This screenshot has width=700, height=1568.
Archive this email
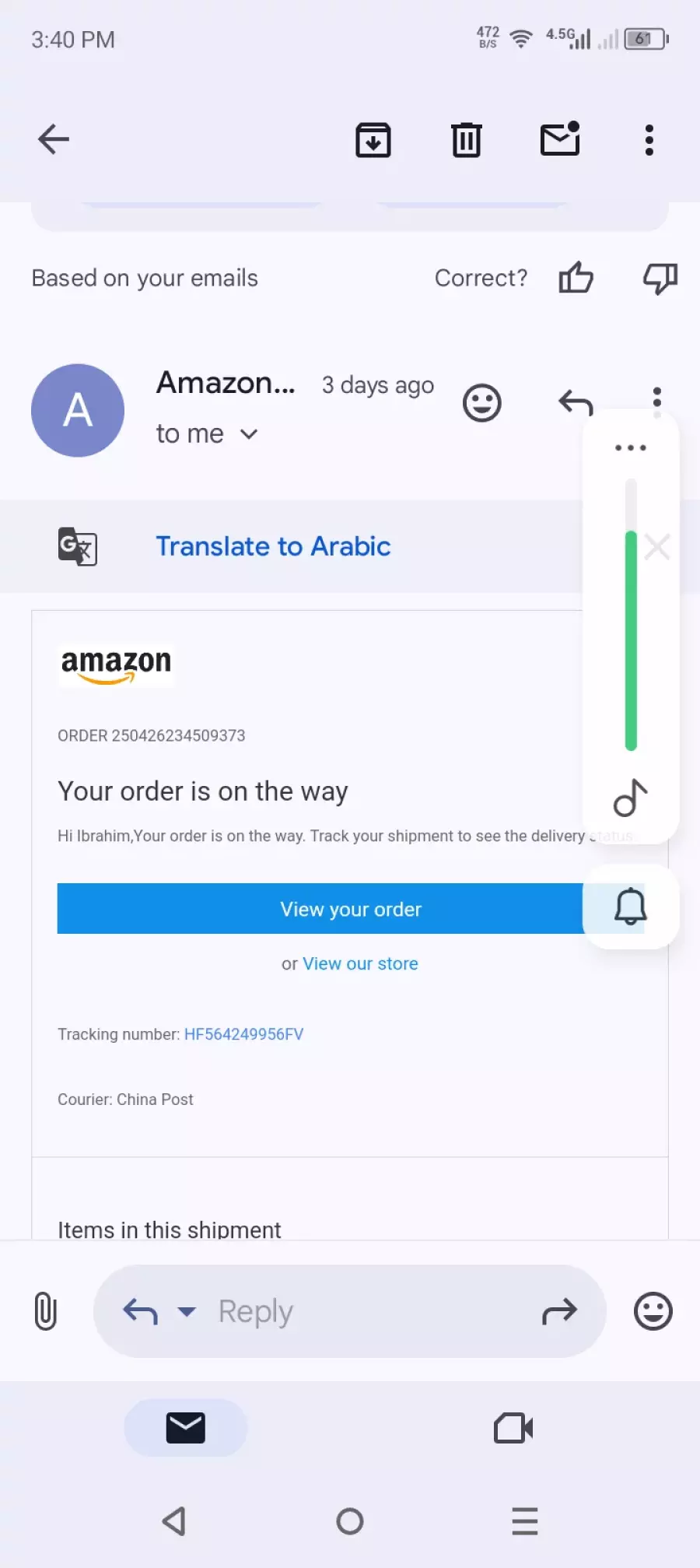[373, 140]
